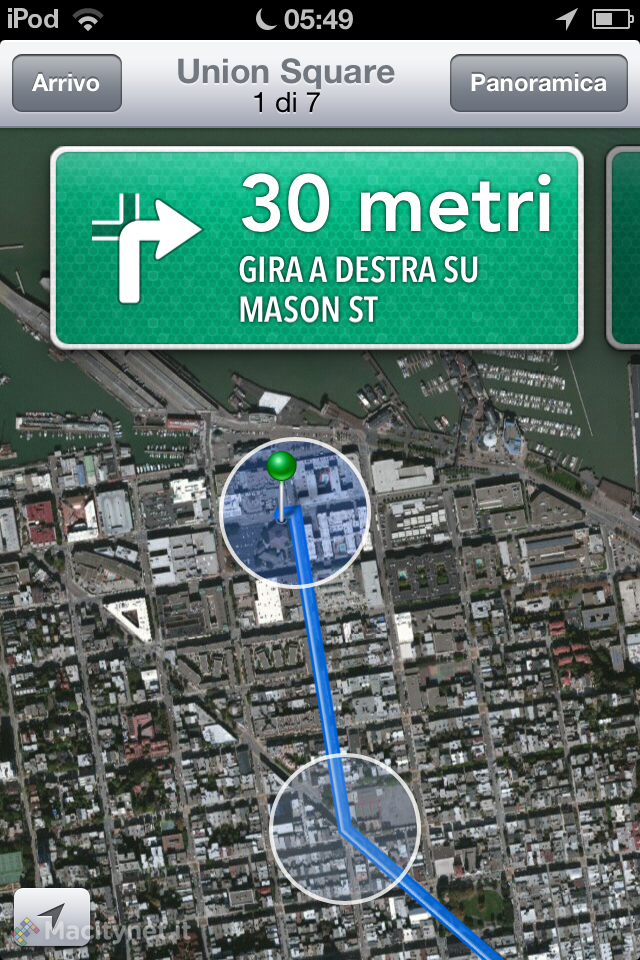Select the green start pin on map
Image resolution: width=640 pixels, height=960 pixels.
[283, 467]
